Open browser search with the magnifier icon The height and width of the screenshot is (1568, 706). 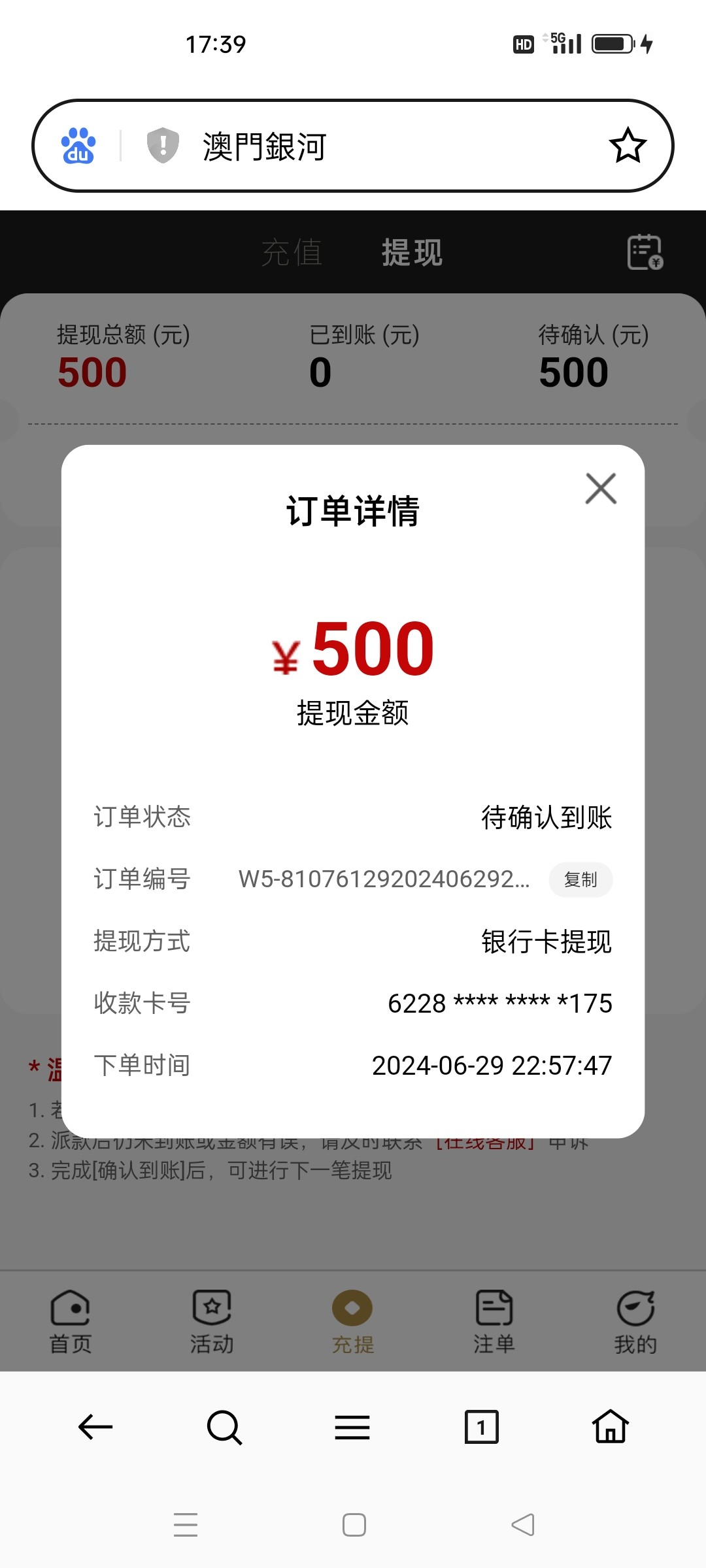(224, 1428)
